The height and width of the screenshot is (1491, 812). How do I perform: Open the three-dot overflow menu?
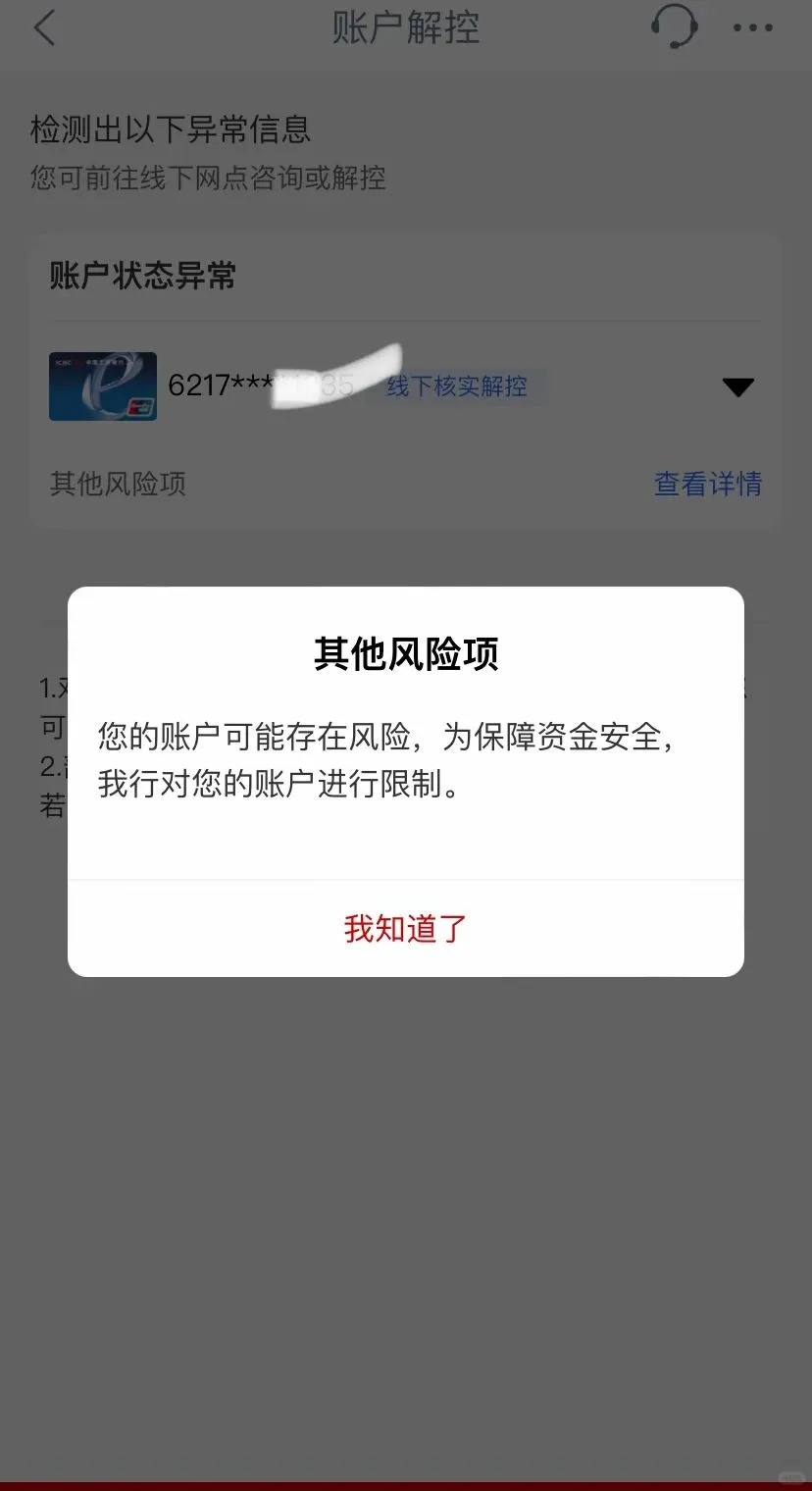click(x=753, y=28)
